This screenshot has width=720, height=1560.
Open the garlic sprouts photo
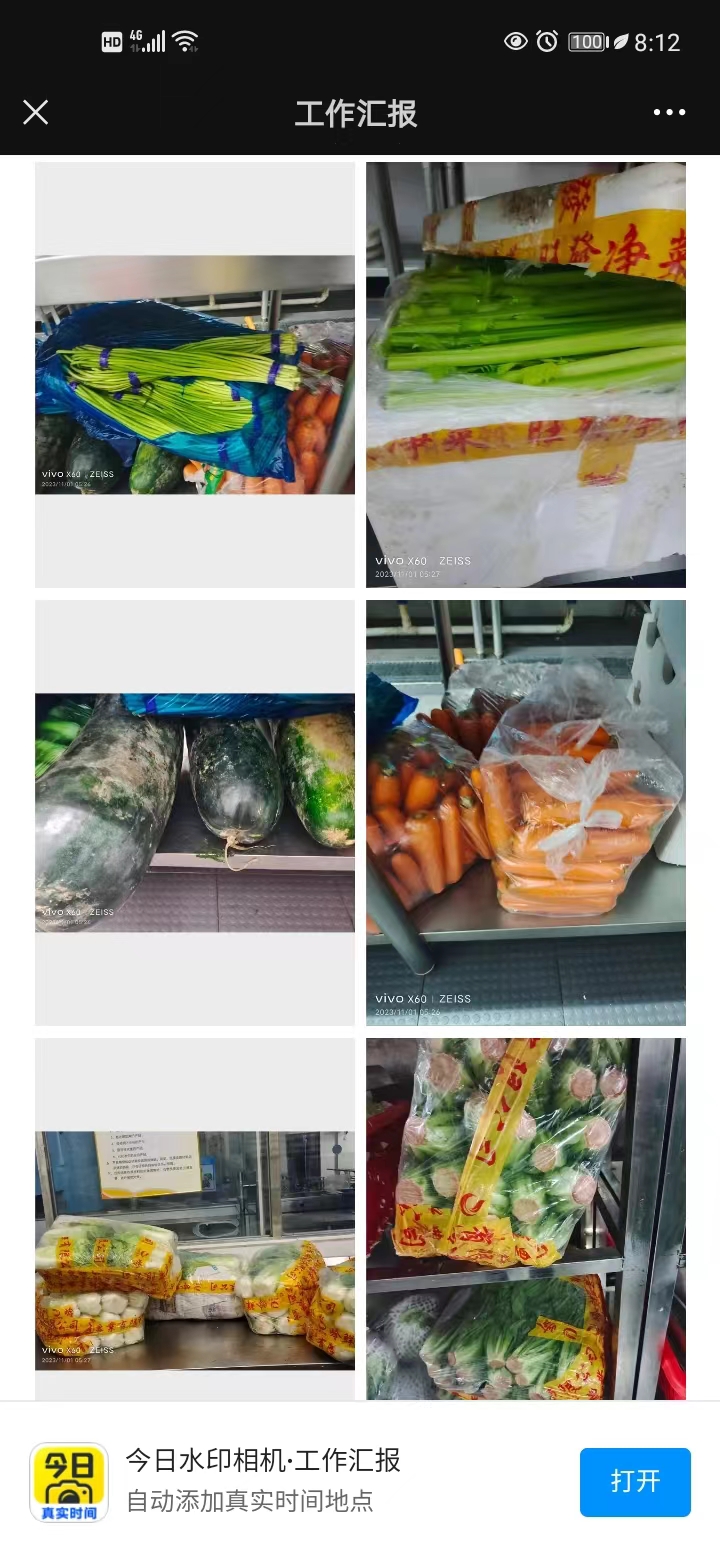point(195,375)
